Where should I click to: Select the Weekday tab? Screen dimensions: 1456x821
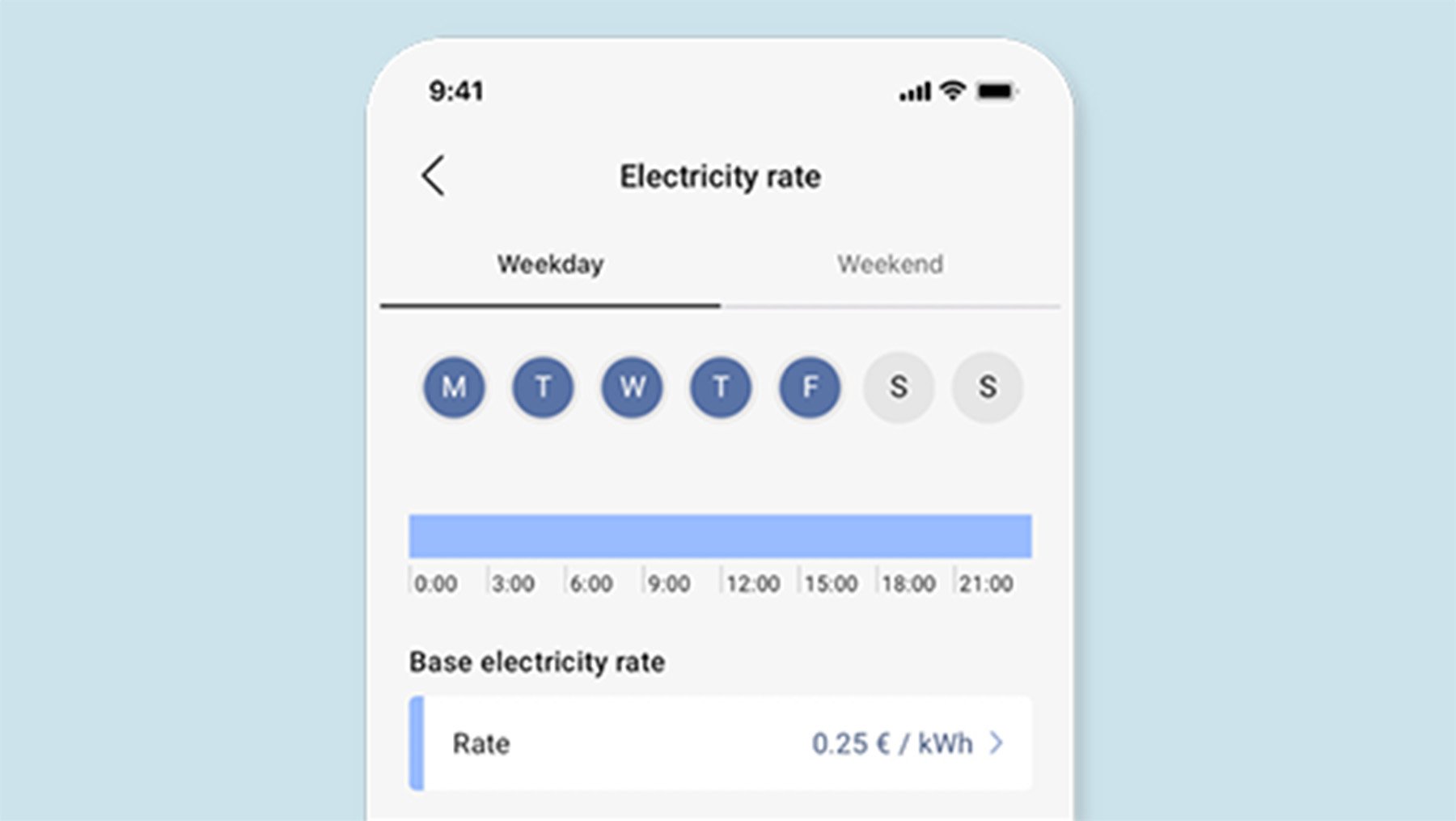(x=550, y=264)
